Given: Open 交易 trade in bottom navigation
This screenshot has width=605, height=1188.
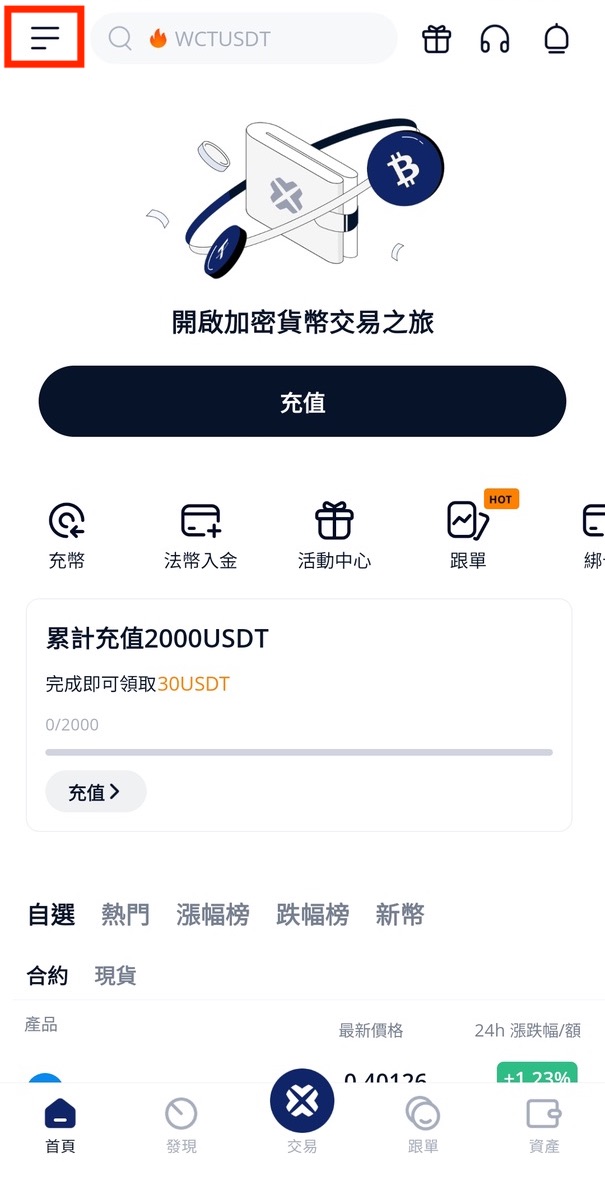Looking at the screenshot, I should coord(302,1115).
